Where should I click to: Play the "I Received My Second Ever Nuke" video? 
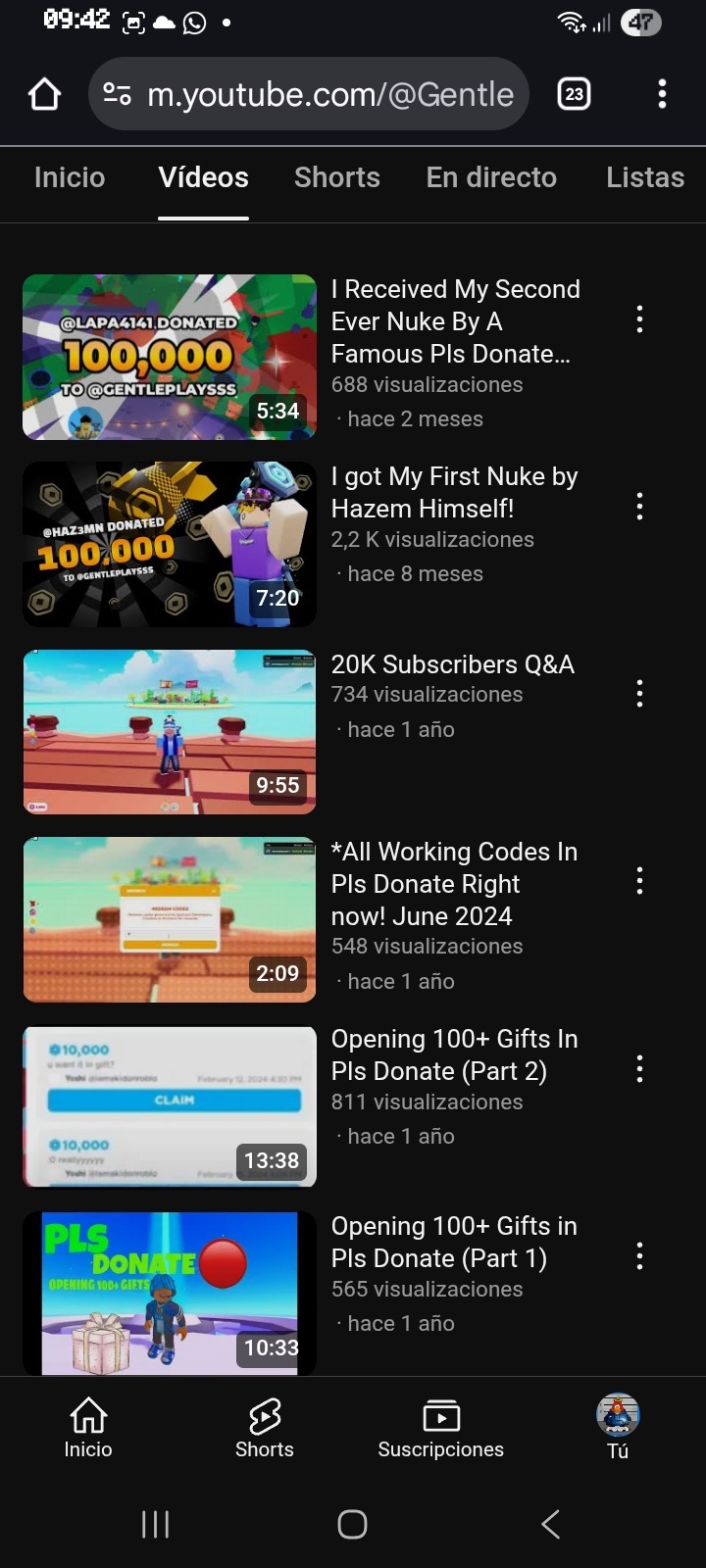(x=170, y=357)
